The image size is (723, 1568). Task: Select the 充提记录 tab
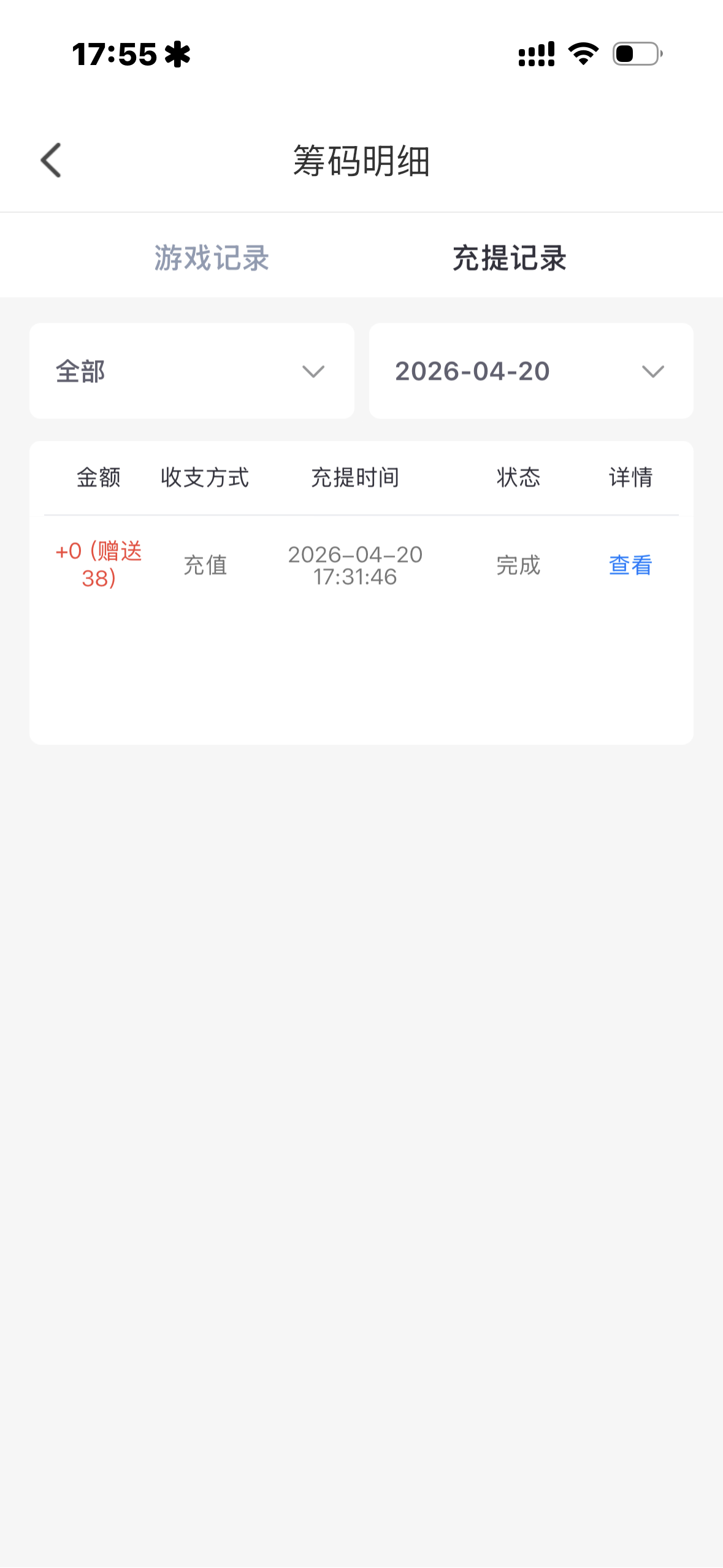coord(509,258)
